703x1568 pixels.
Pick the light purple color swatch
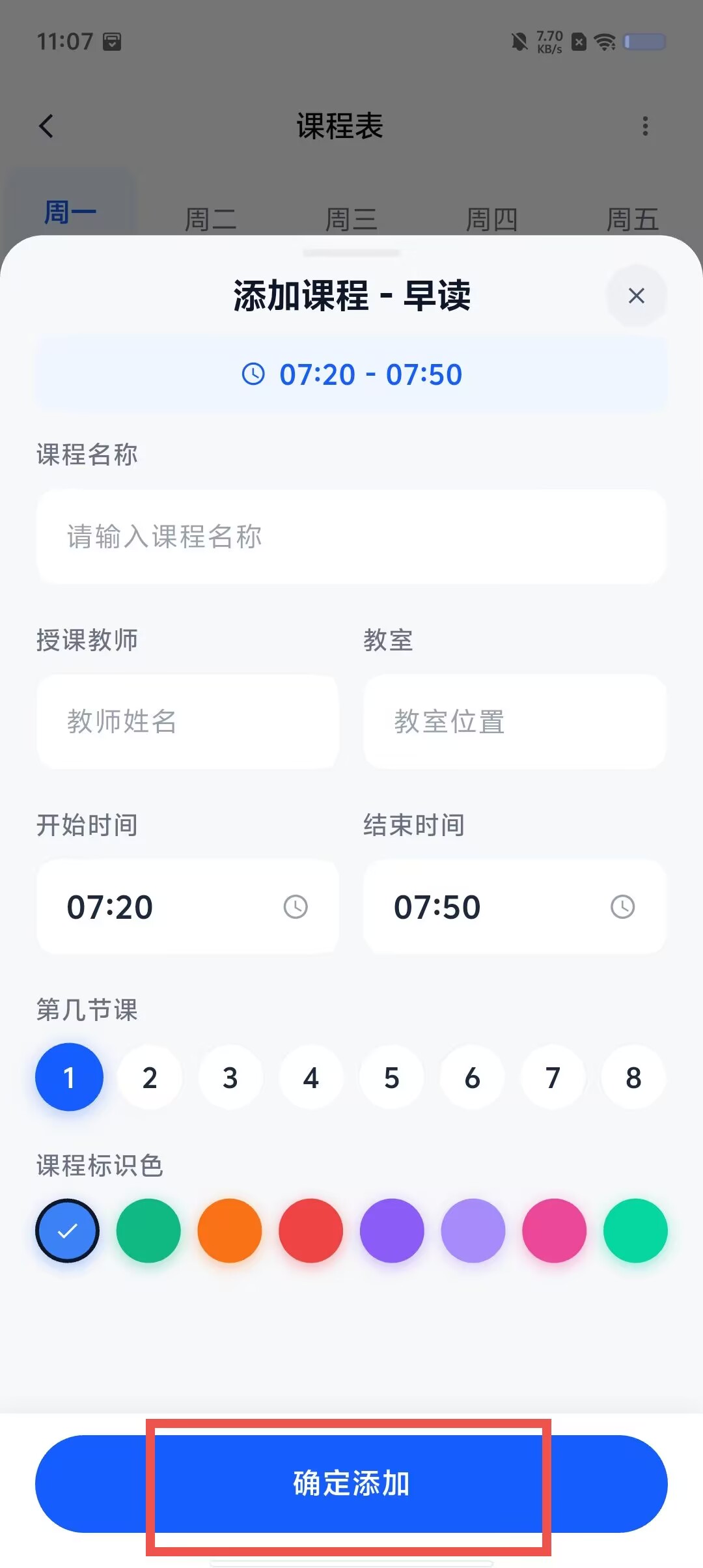click(473, 1230)
